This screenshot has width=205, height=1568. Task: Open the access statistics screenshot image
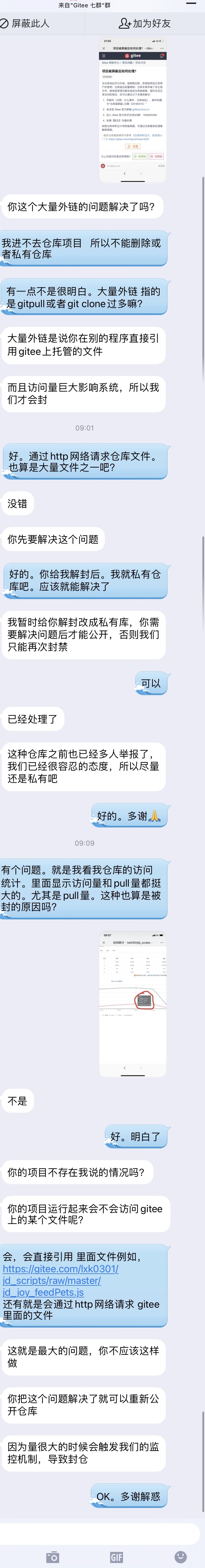(133, 1004)
